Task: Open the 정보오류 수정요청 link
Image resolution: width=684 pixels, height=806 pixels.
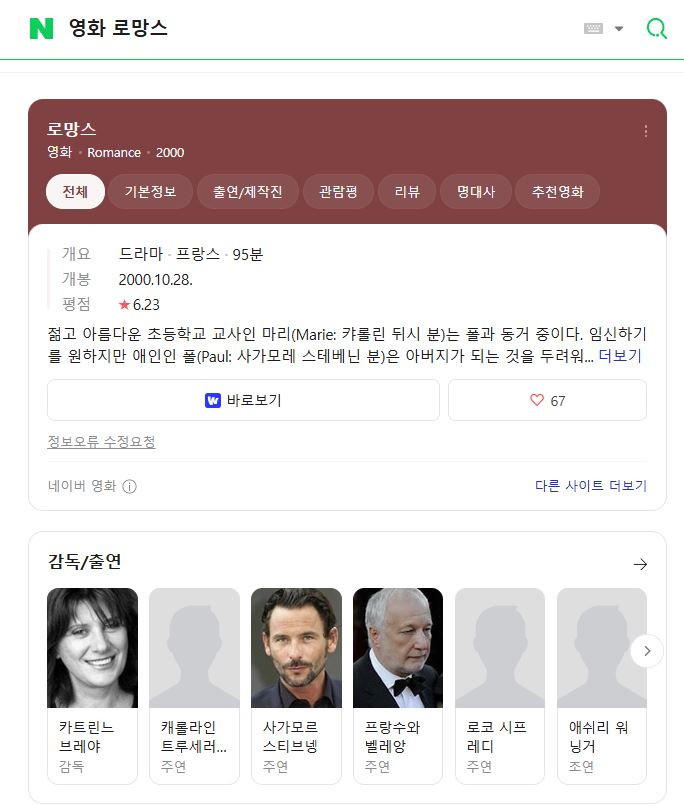Action: [101, 442]
